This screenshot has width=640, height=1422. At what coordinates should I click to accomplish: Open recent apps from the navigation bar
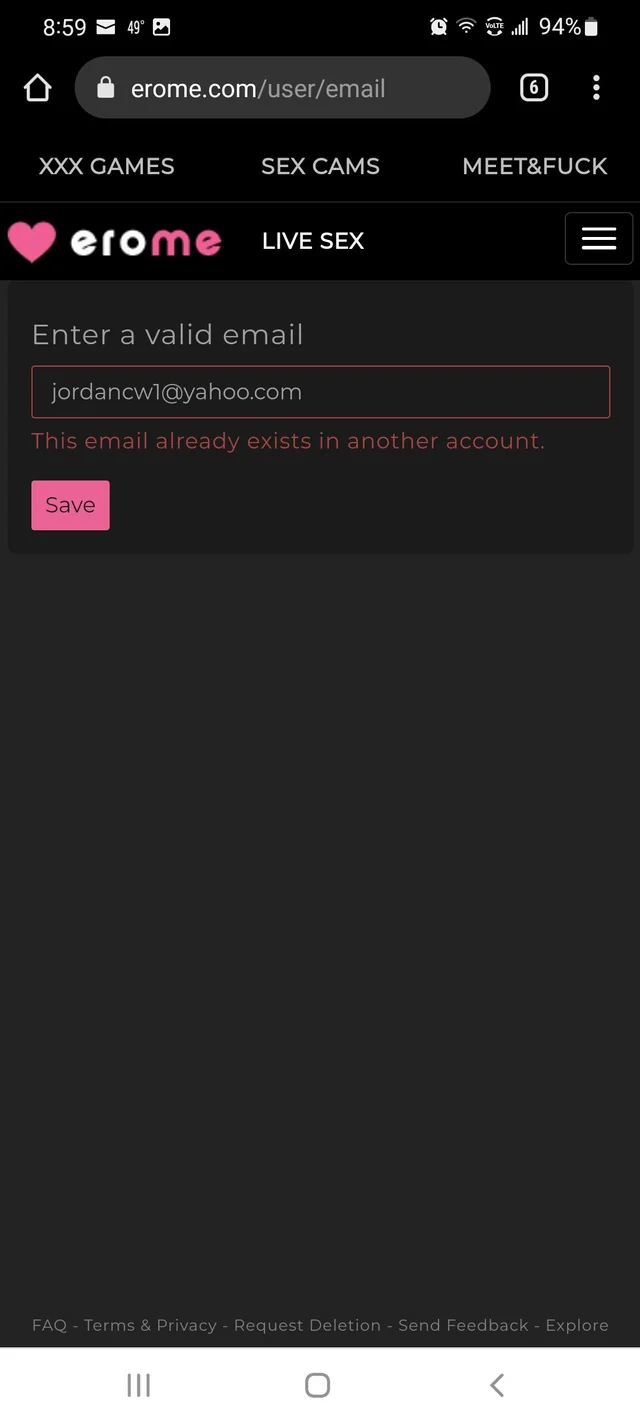click(x=138, y=1385)
